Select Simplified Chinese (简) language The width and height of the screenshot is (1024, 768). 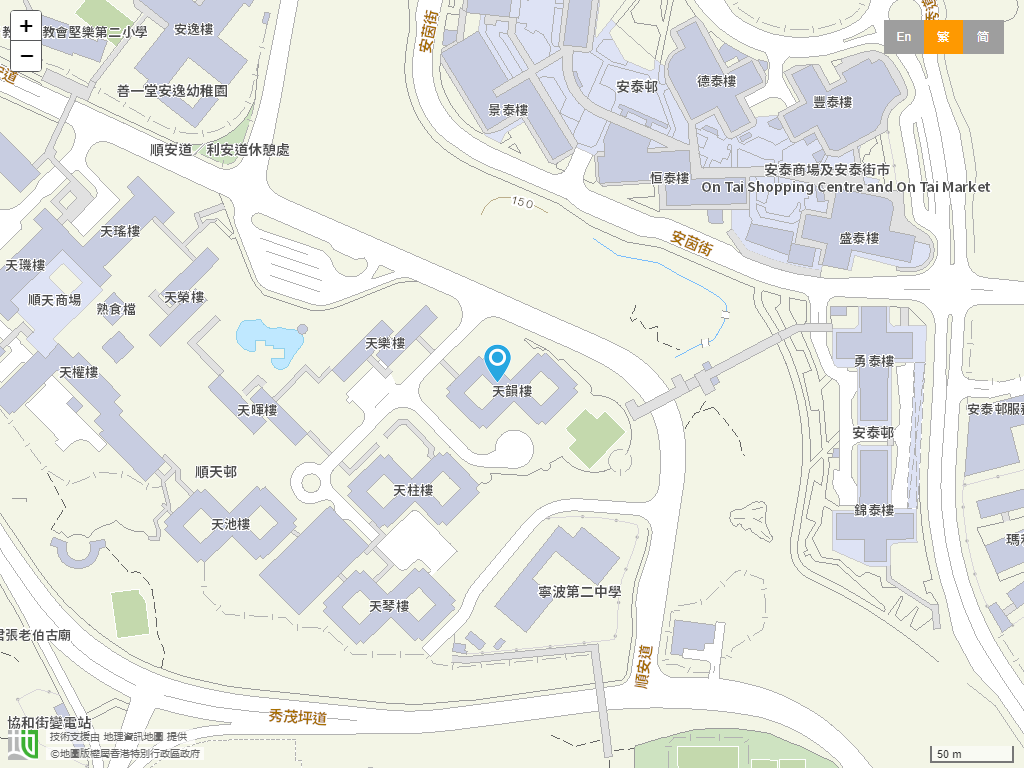point(983,37)
